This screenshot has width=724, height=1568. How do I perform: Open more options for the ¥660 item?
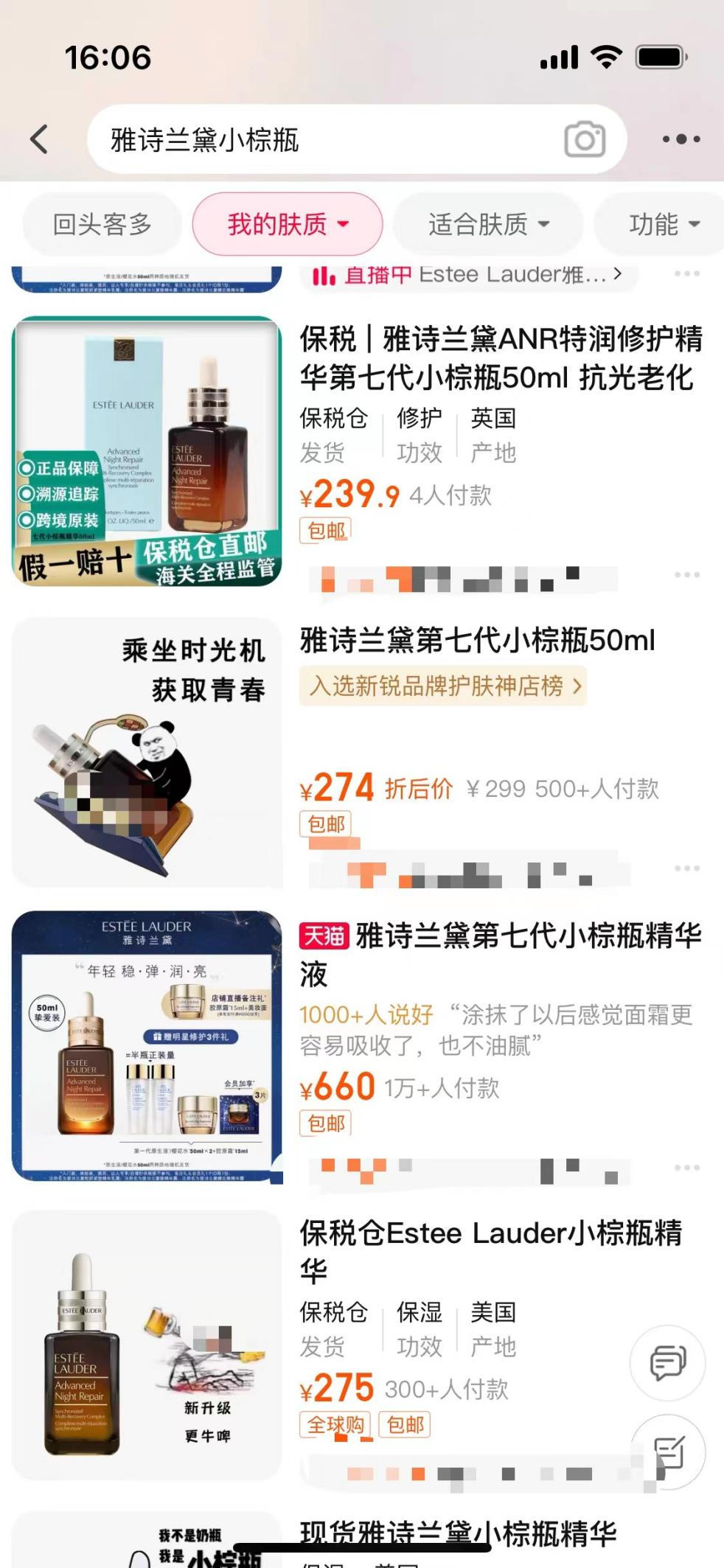(686, 1167)
